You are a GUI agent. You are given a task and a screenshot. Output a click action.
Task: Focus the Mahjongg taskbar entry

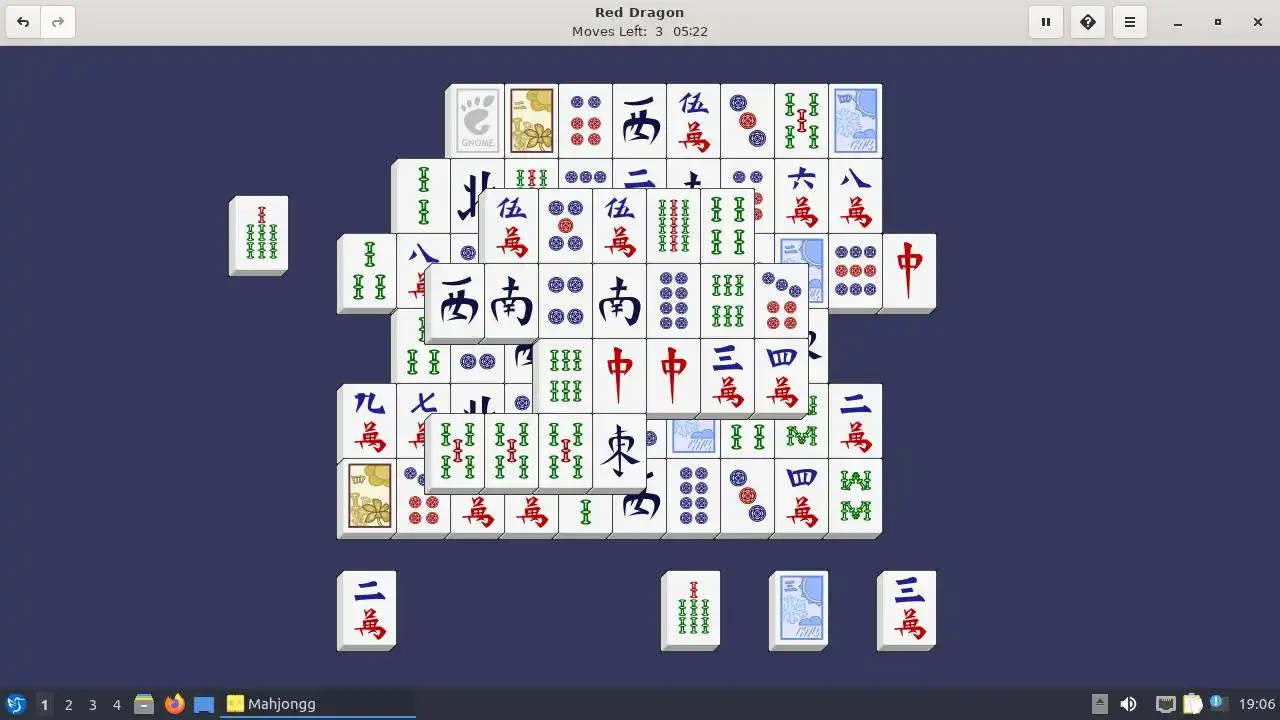coord(318,704)
